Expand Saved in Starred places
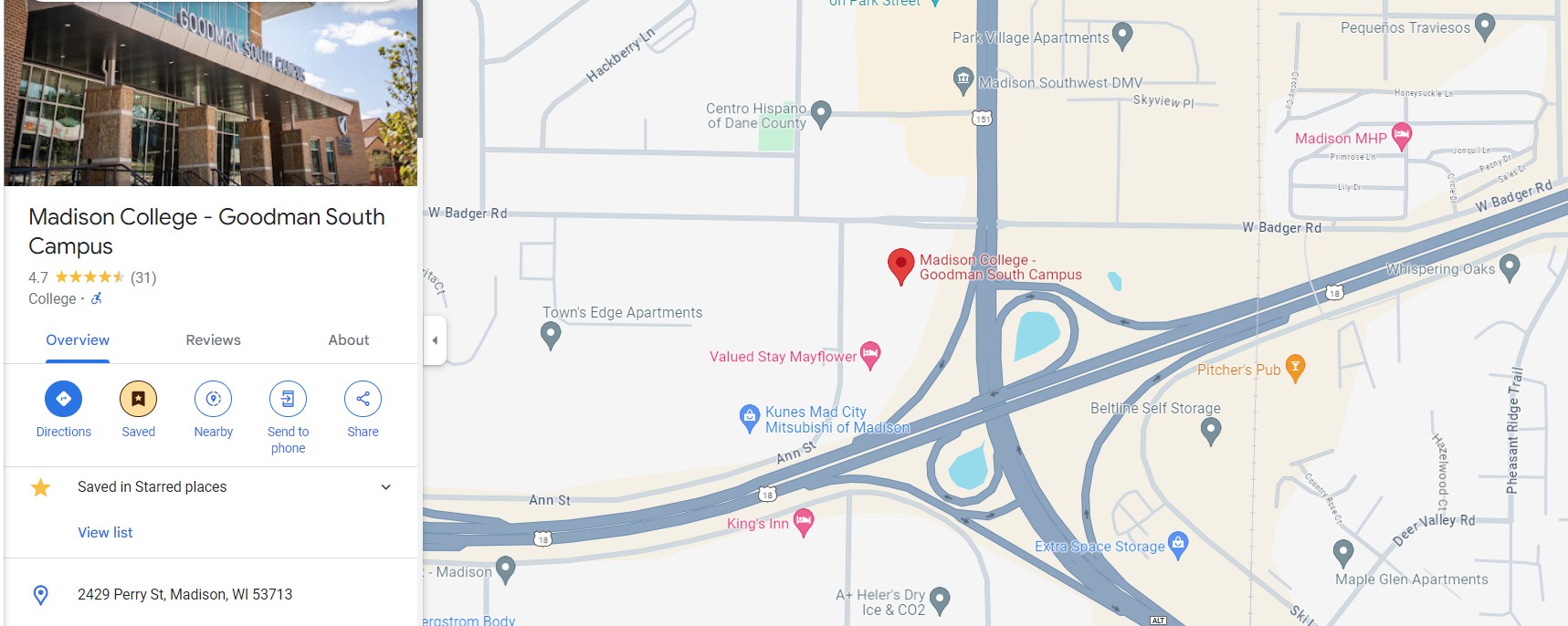Image resolution: width=1568 pixels, height=626 pixels. pyautogui.click(x=385, y=487)
